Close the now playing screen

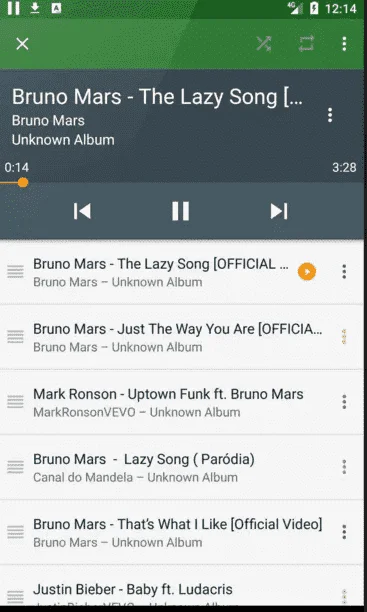click(22, 44)
